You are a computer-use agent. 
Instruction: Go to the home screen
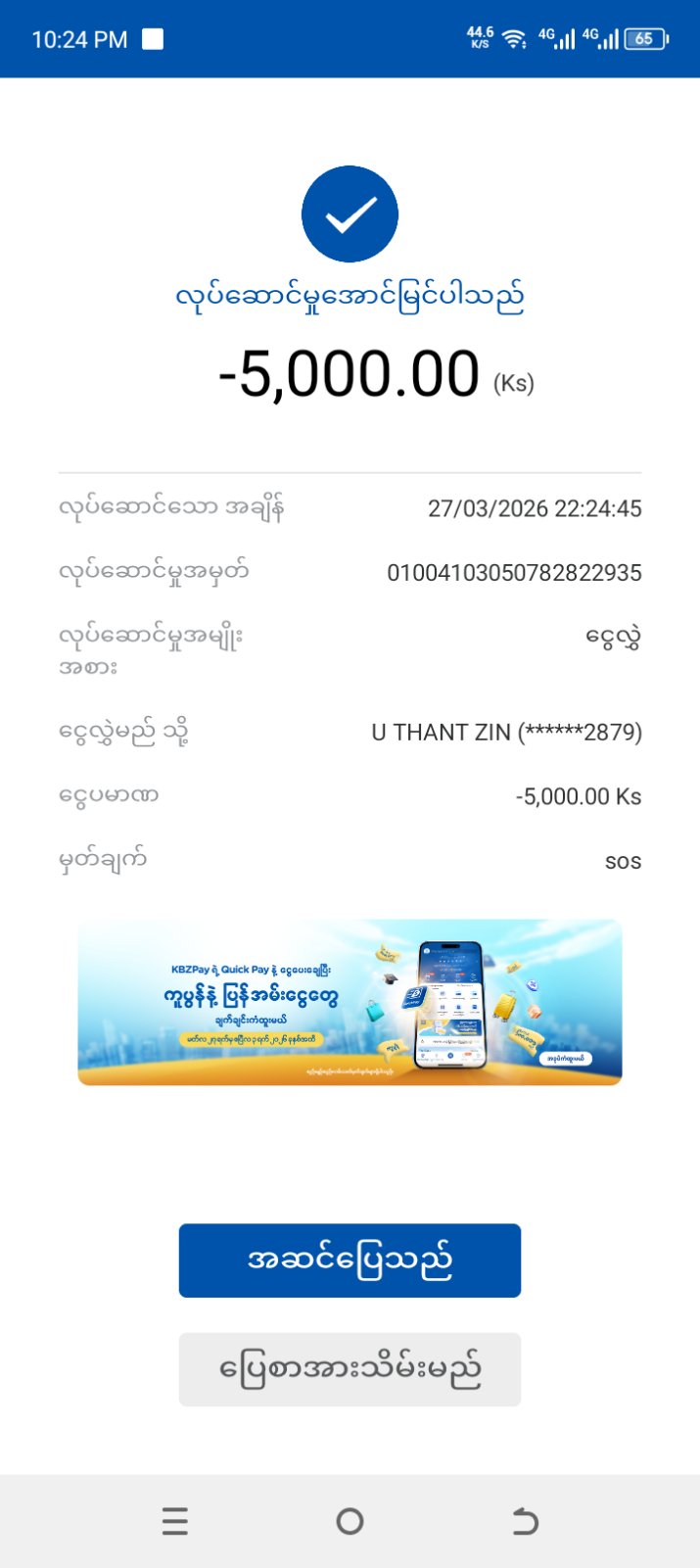[350, 1521]
